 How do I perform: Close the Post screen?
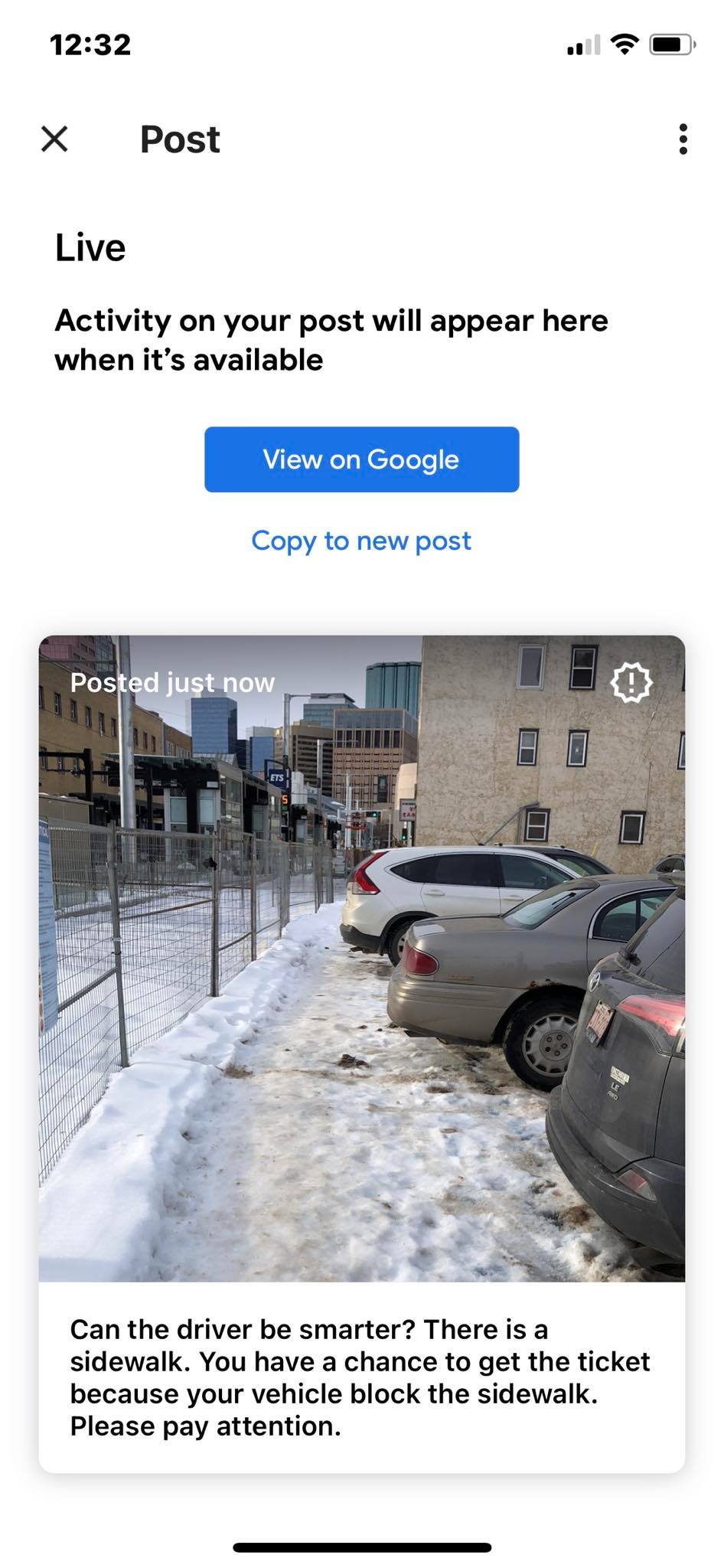click(x=54, y=139)
